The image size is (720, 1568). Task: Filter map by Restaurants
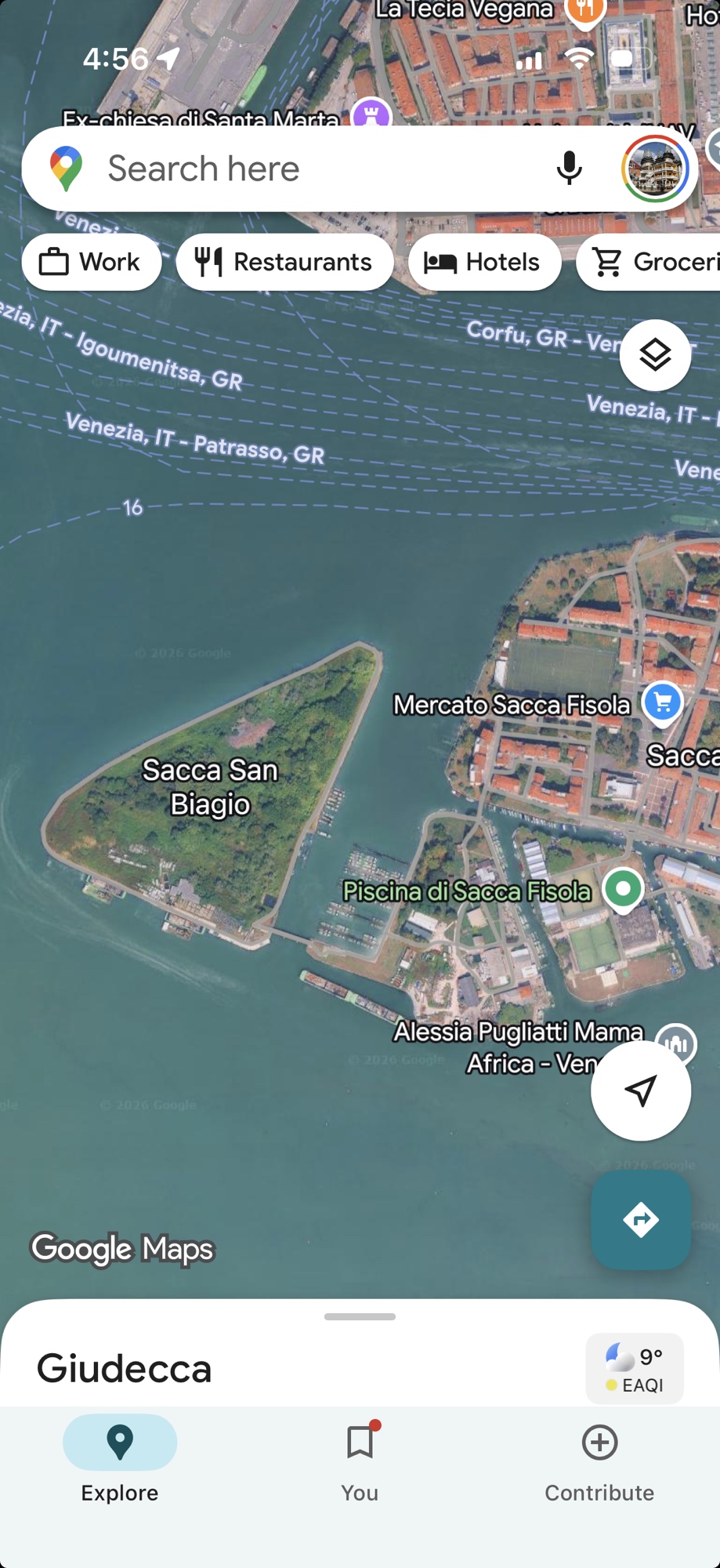click(284, 262)
